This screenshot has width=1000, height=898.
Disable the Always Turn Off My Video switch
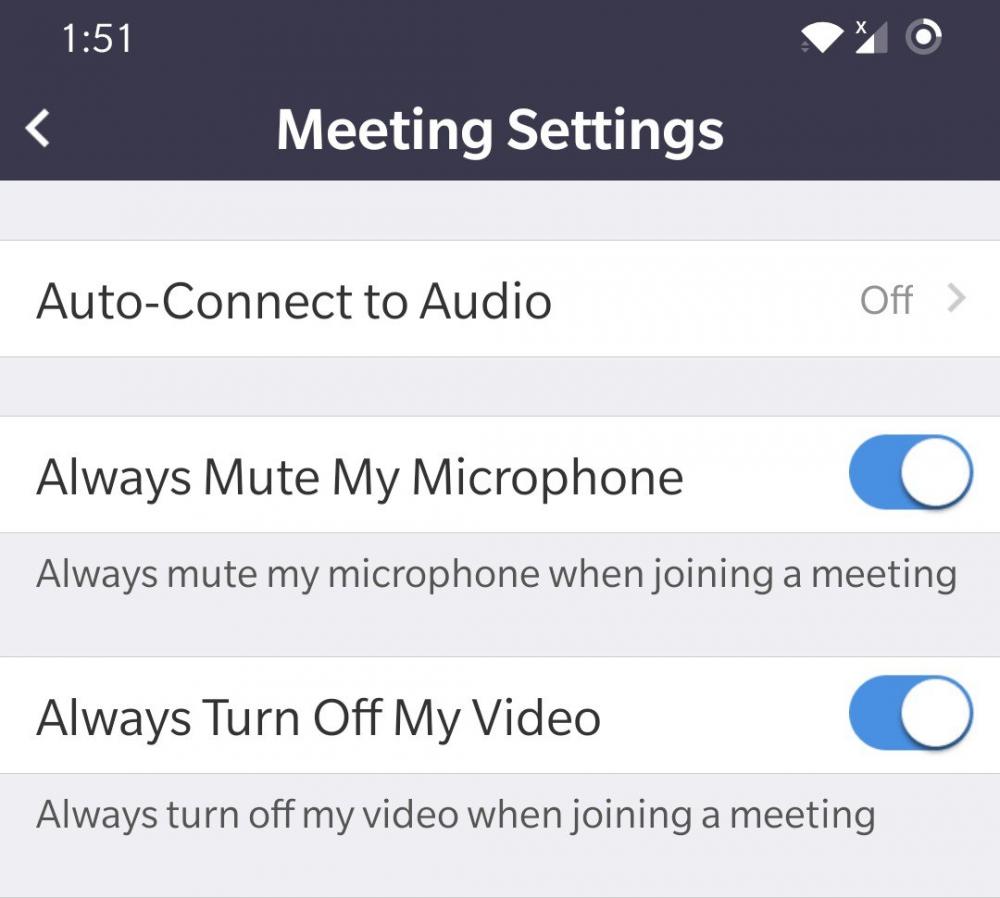[909, 714]
